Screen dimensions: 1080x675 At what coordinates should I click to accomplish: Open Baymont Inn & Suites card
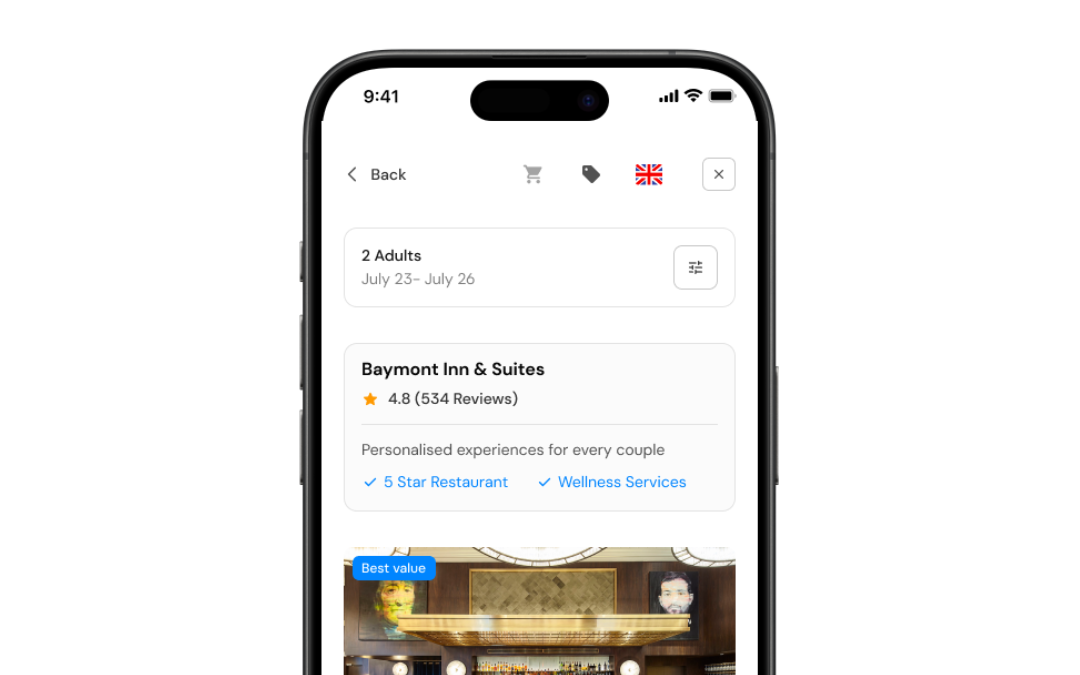click(x=539, y=427)
